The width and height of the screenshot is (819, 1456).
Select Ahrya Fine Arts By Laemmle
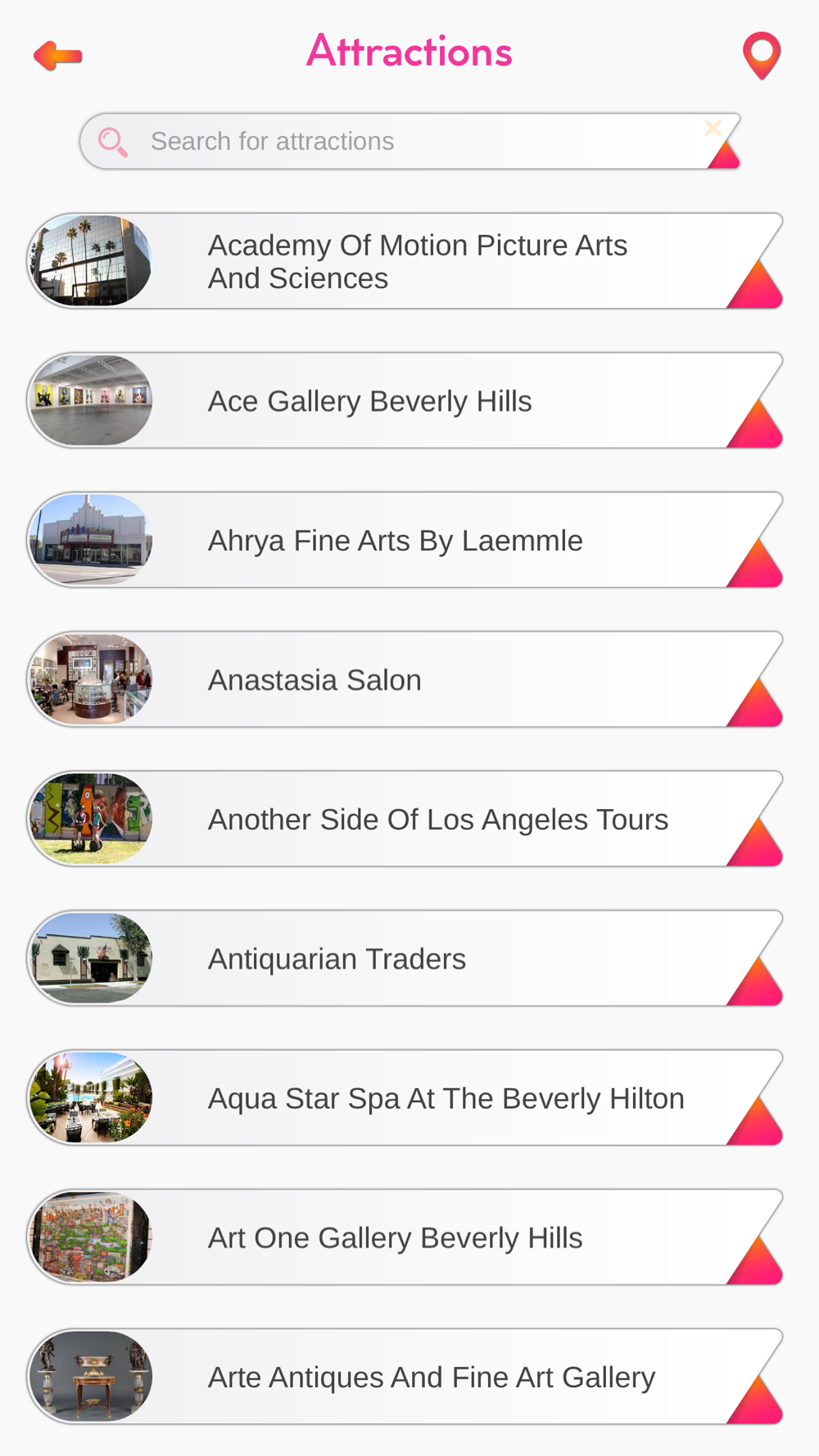pos(405,540)
